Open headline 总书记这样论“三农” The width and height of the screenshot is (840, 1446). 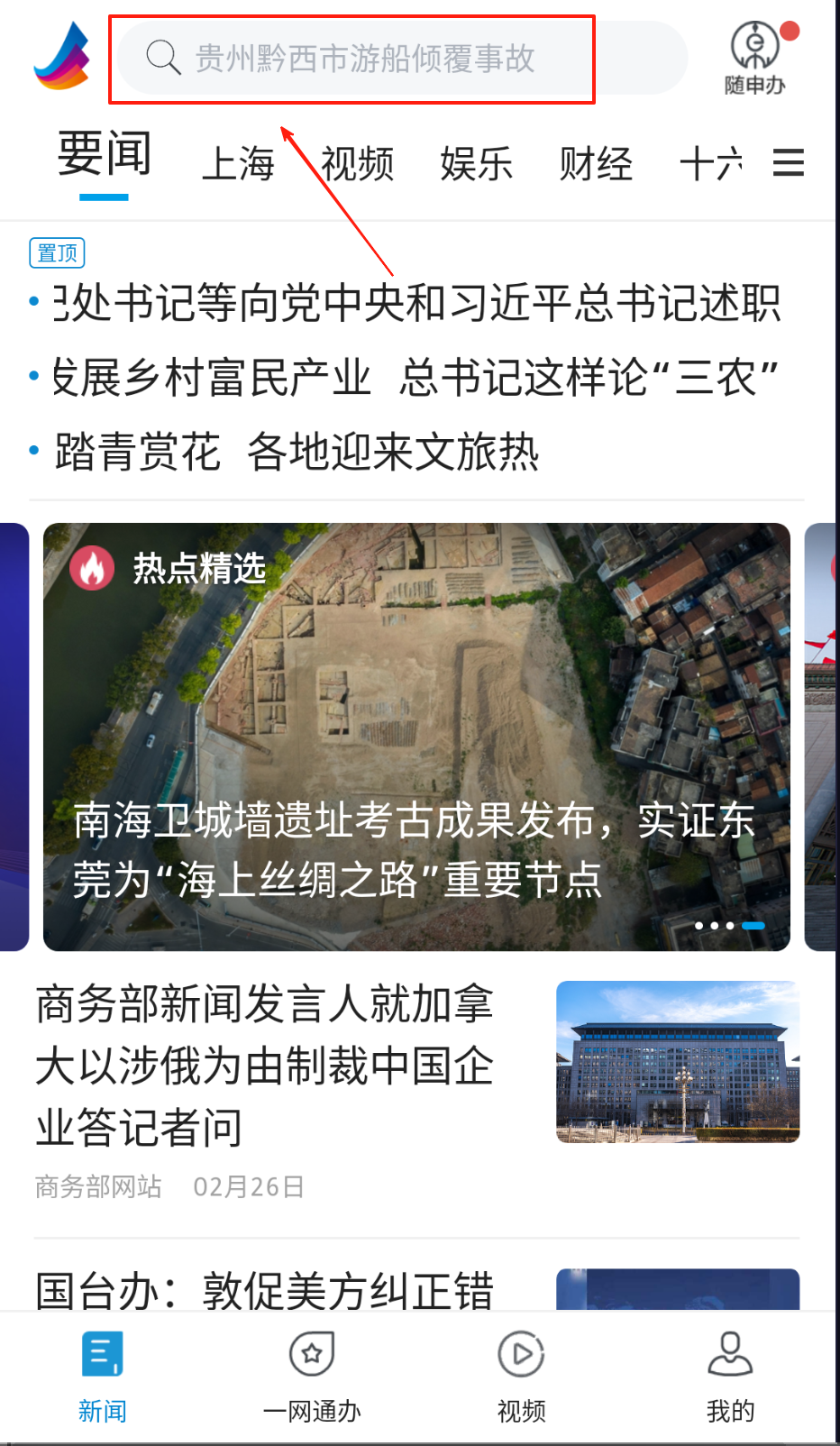(x=415, y=377)
